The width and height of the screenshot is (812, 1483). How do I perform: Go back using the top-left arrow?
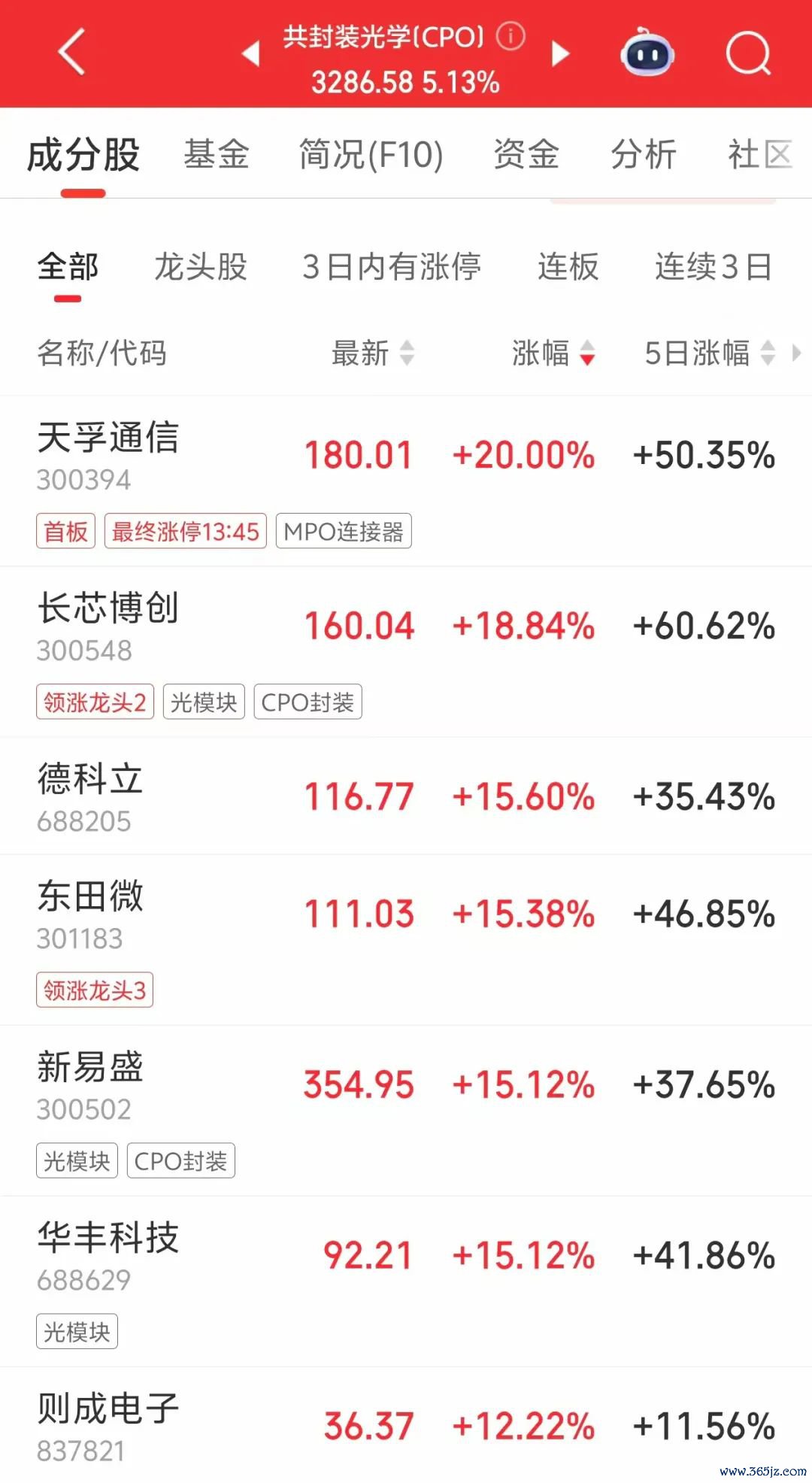(x=71, y=53)
